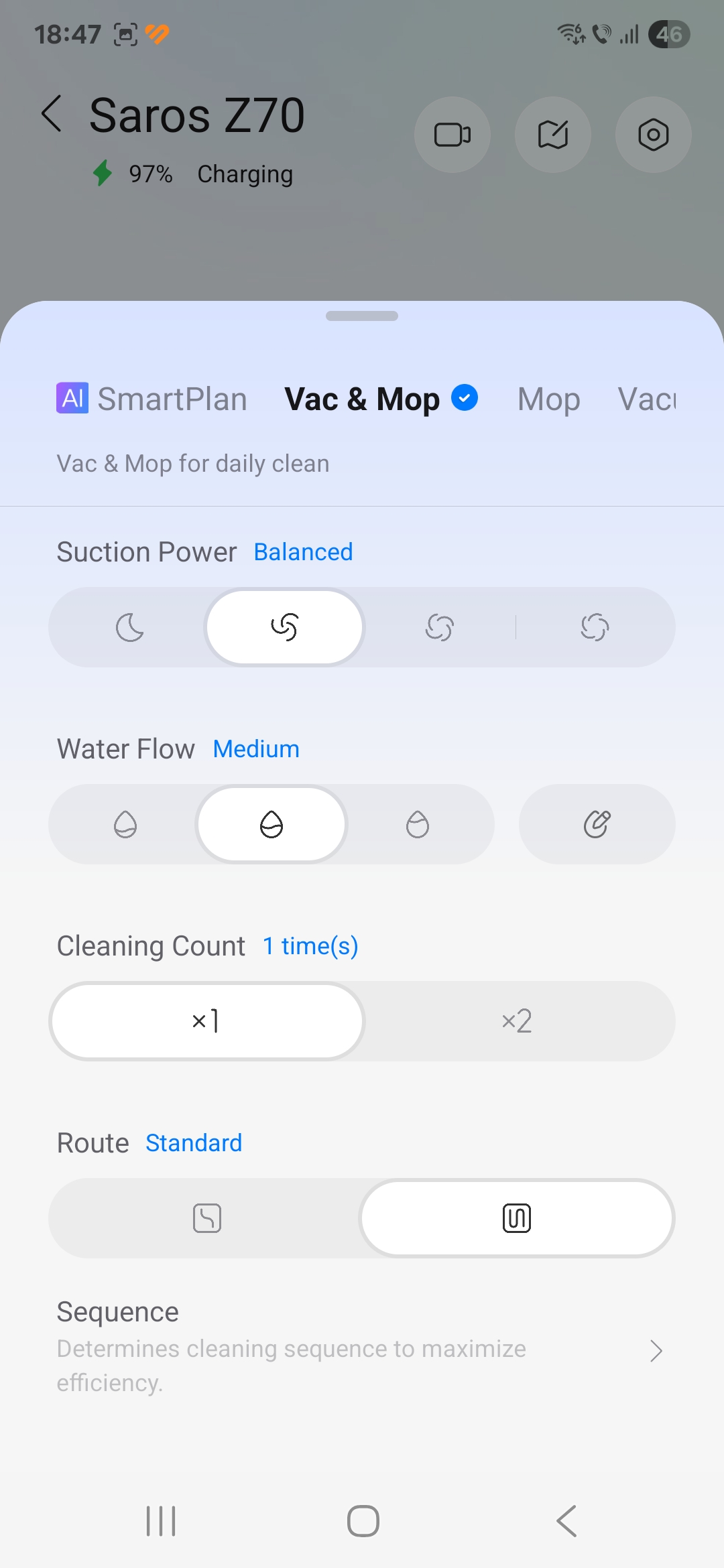Open device settings hexagon icon
The image size is (724, 1568).
coord(654,135)
